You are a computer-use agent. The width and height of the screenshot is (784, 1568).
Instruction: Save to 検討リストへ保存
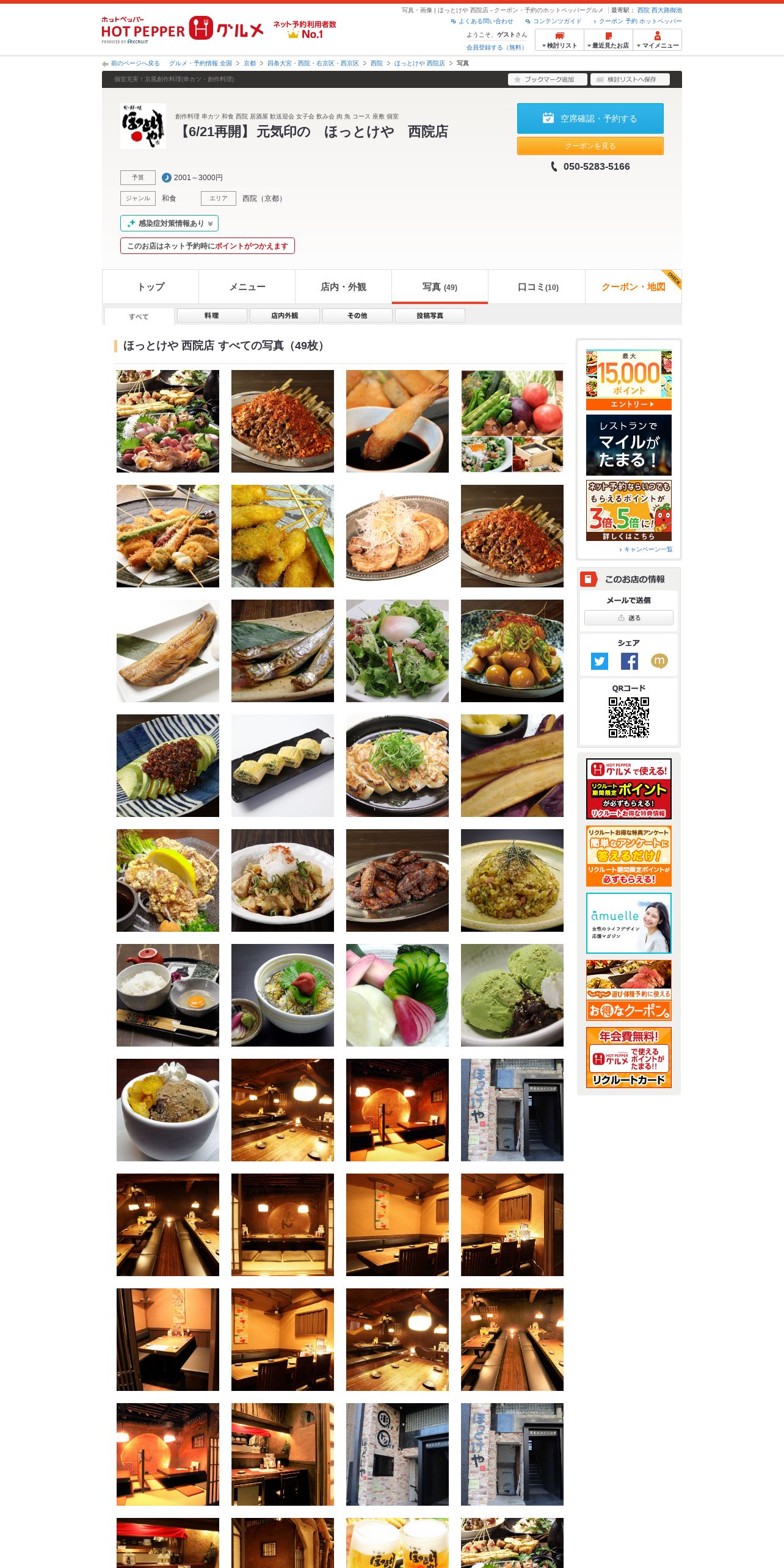pyautogui.click(x=630, y=79)
